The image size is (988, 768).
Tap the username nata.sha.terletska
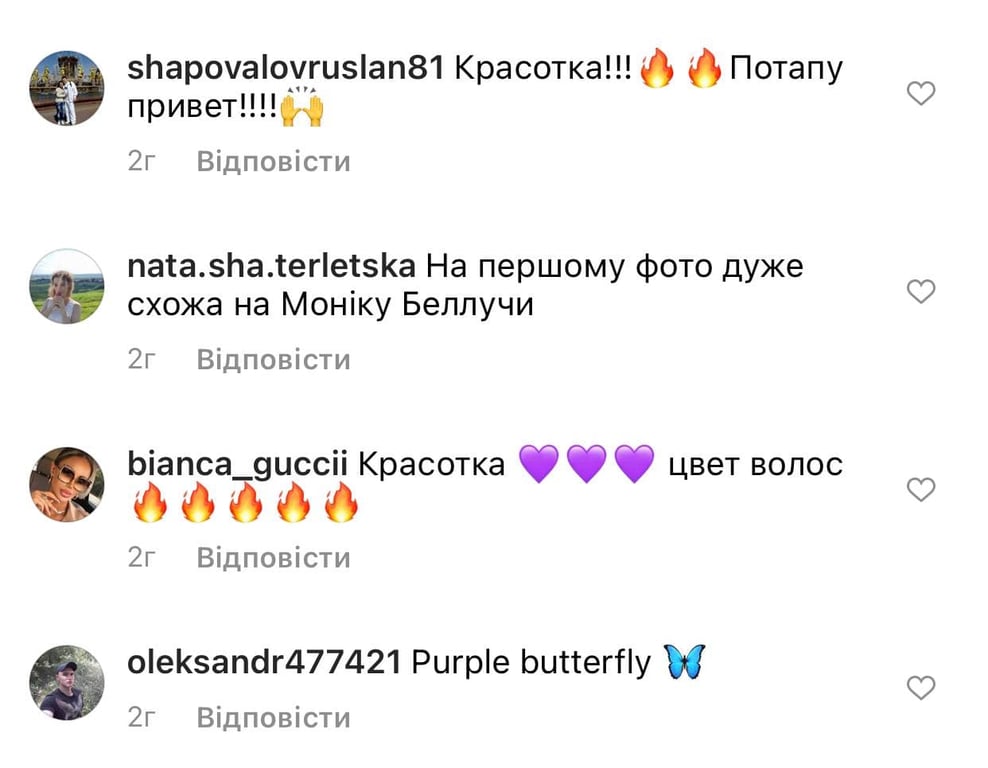pyautogui.click(x=272, y=267)
